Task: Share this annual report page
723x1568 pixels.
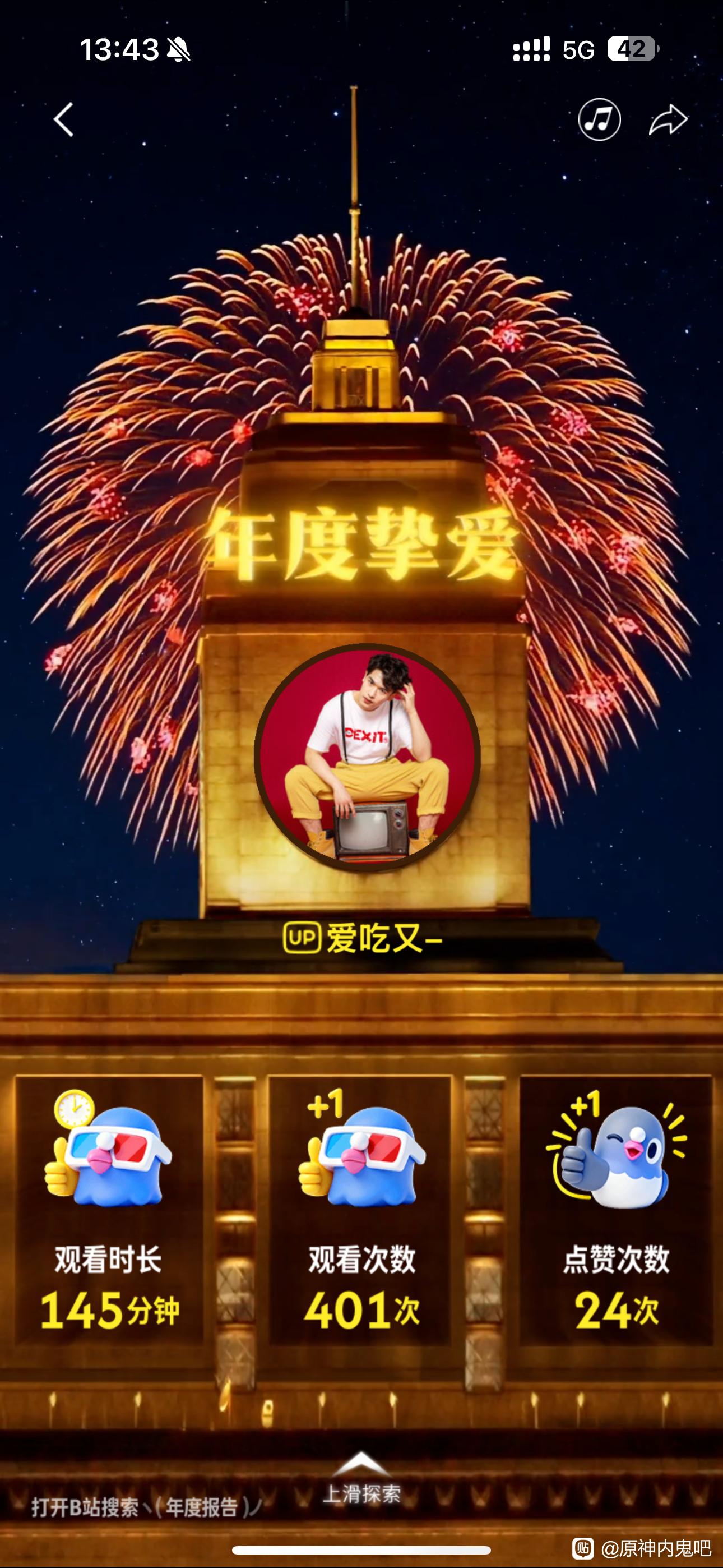Action: (668, 119)
